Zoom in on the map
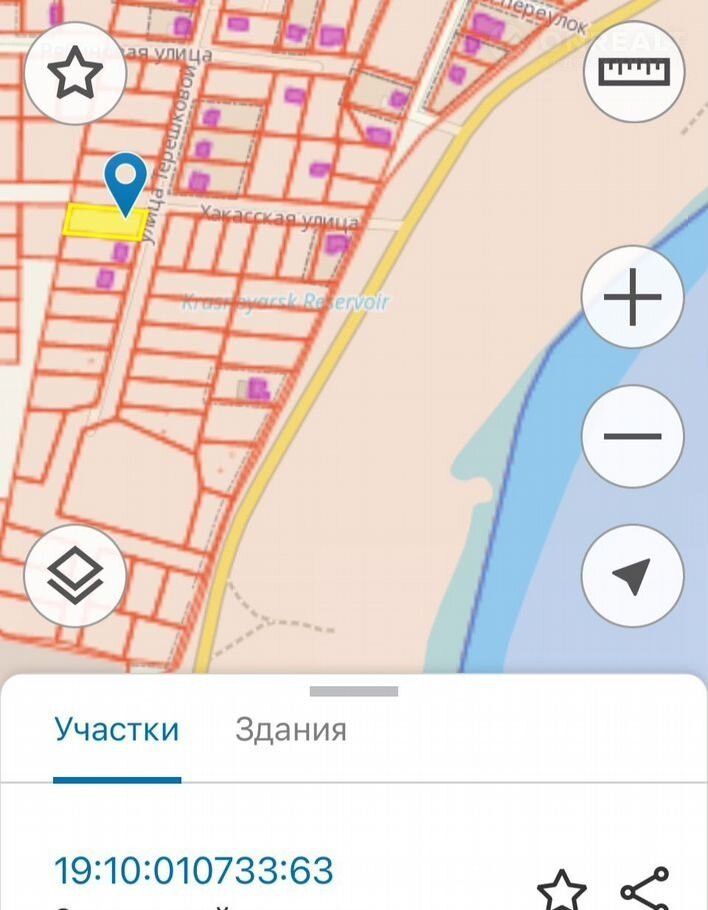Viewport: 708px width, 910px height. (x=633, y=297)
